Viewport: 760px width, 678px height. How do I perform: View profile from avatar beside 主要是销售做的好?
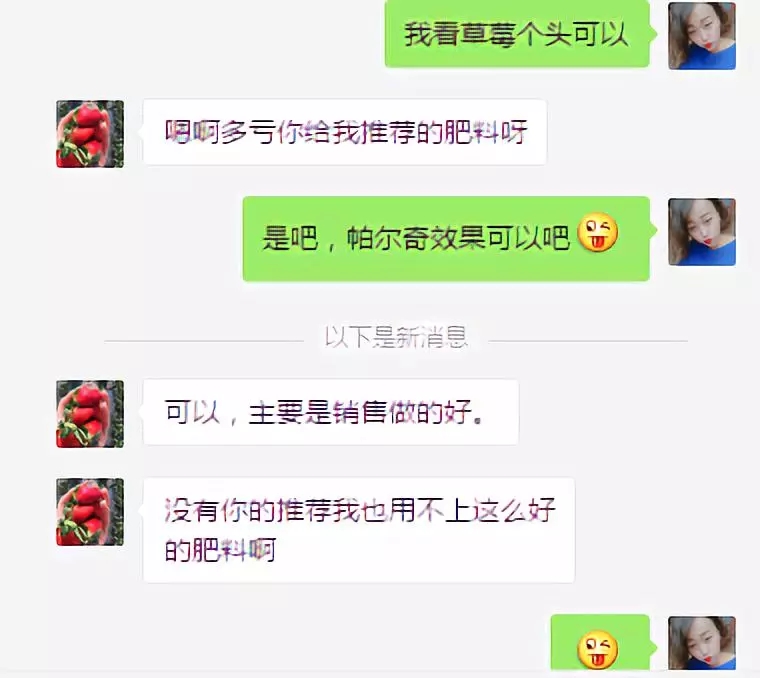pyautogui.click(x=90, y=413)
